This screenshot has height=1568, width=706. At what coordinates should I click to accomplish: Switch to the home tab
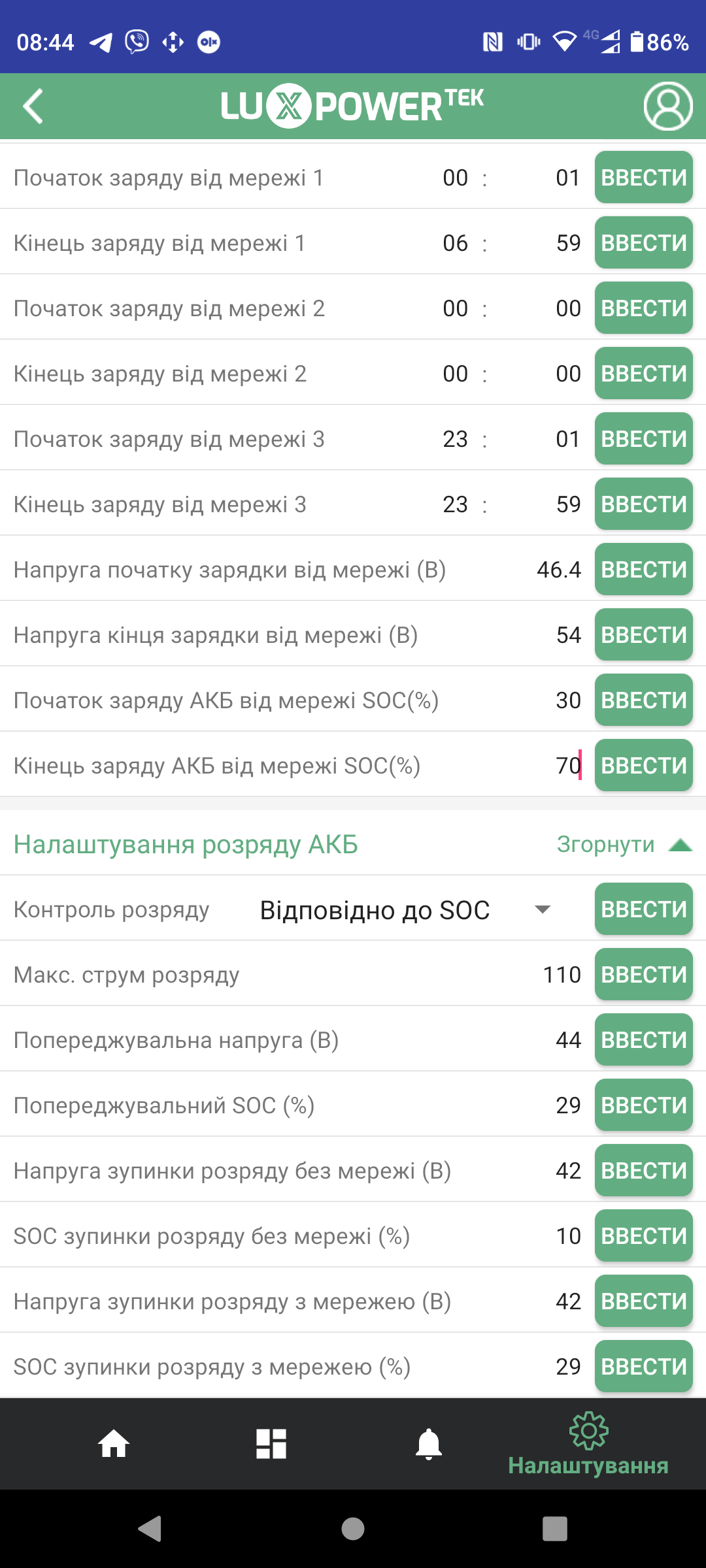(x=114, y=1444)
